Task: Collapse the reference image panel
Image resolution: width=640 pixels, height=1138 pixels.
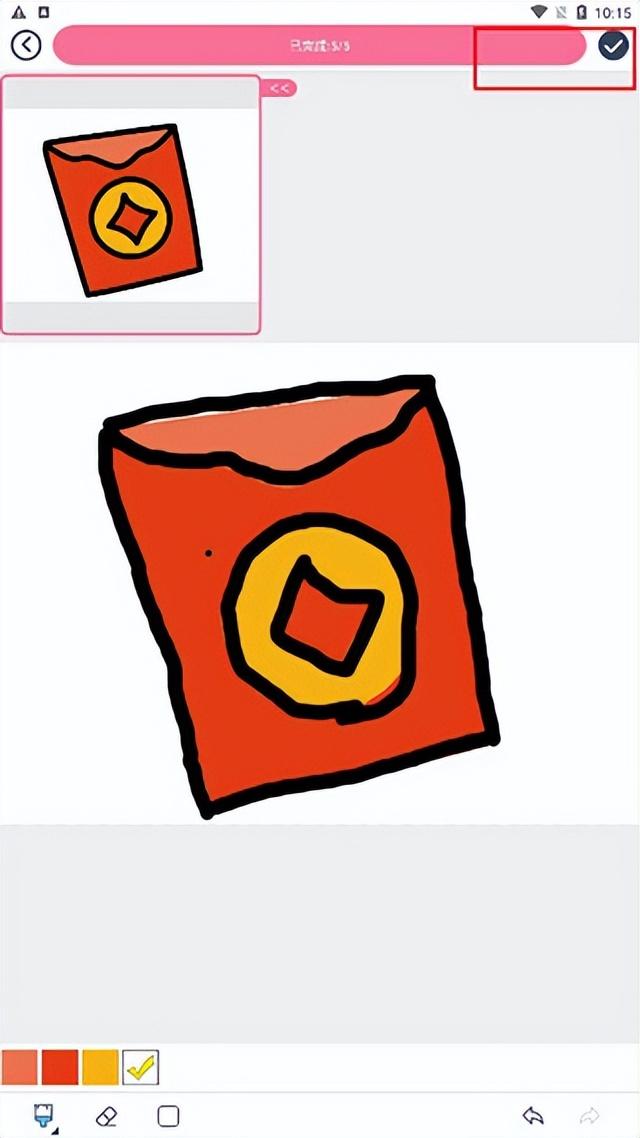Action: pyautogui.click(x=279, y=88)
